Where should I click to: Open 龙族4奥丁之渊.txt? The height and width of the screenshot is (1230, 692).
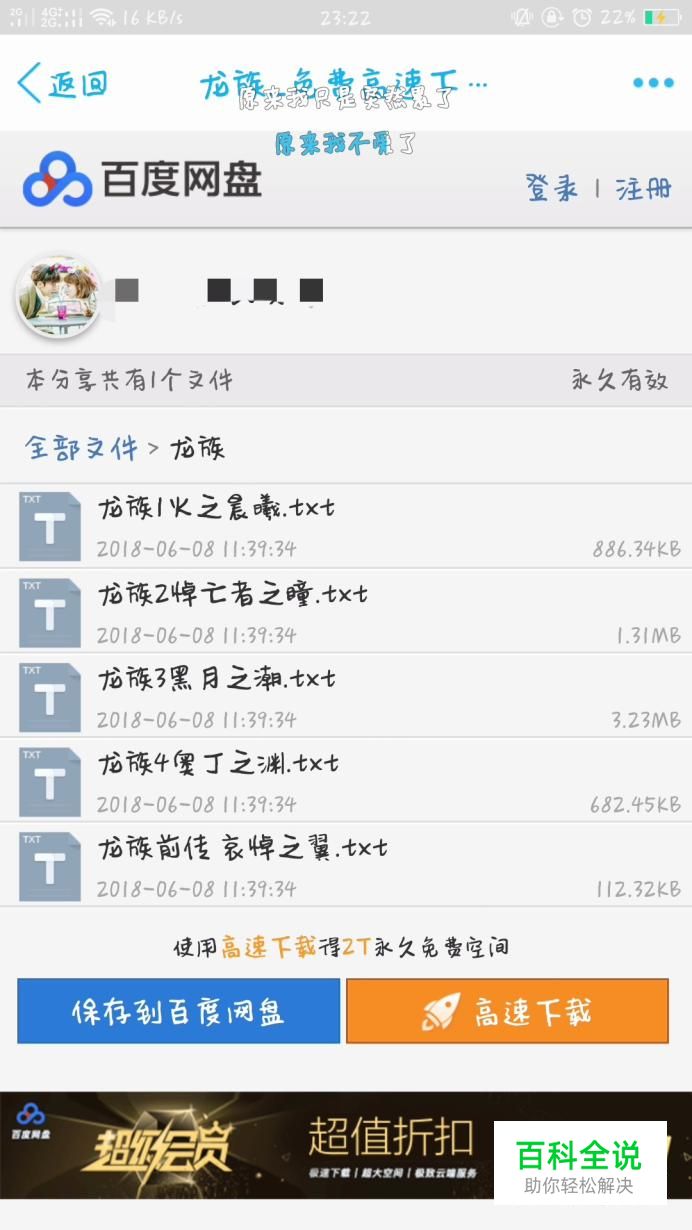pos(346,781)
